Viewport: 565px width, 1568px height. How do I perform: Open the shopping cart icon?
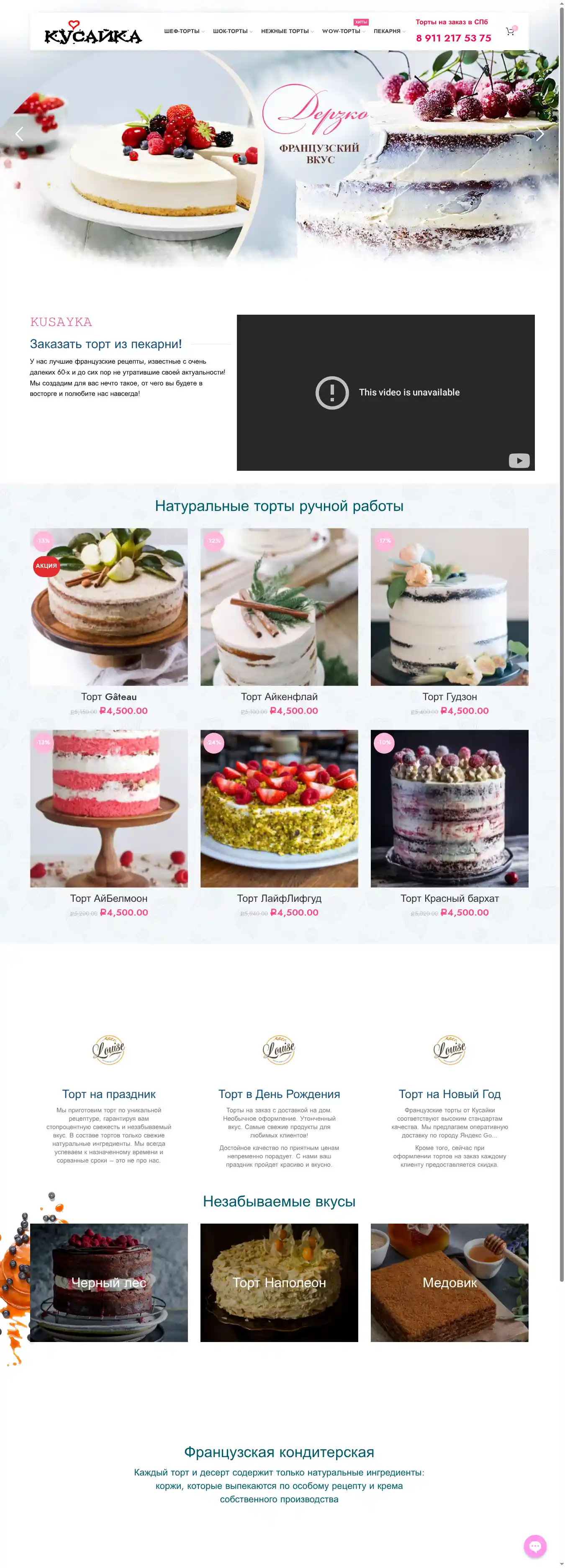point(510,32)
